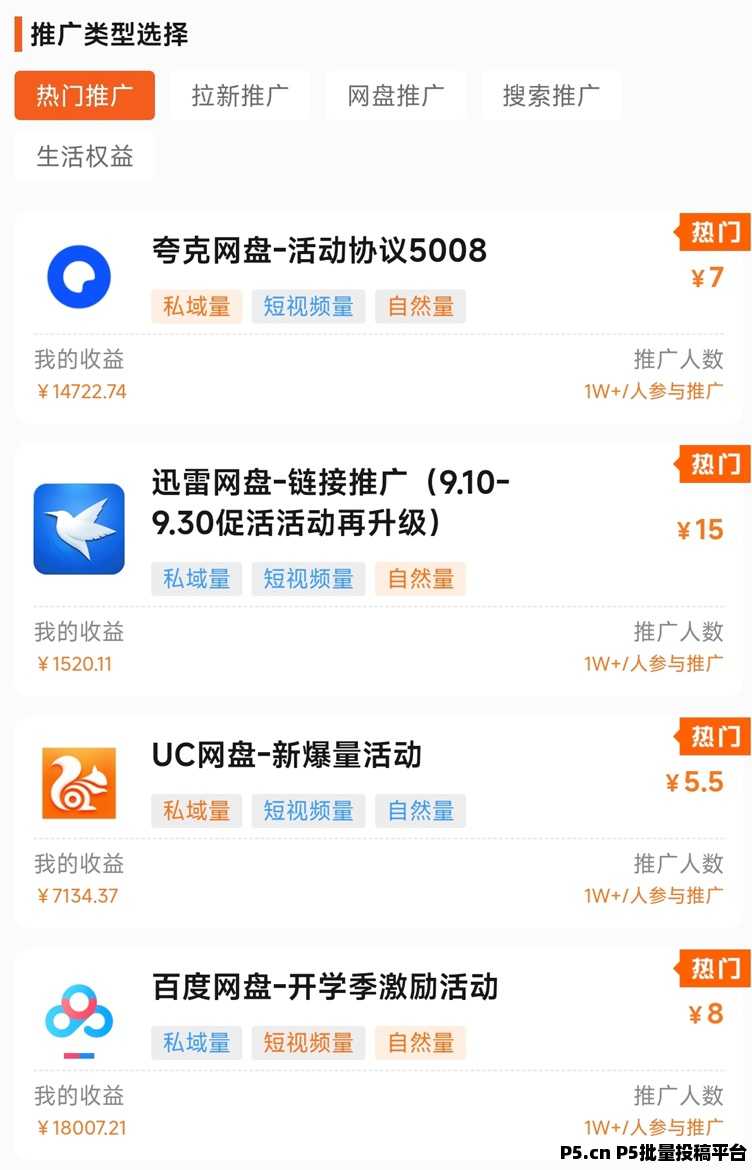The width and height of the screenshot is (752, 1170).
Task: Click the 热门 badge on UC网盘 card
Action: (712, 737)
